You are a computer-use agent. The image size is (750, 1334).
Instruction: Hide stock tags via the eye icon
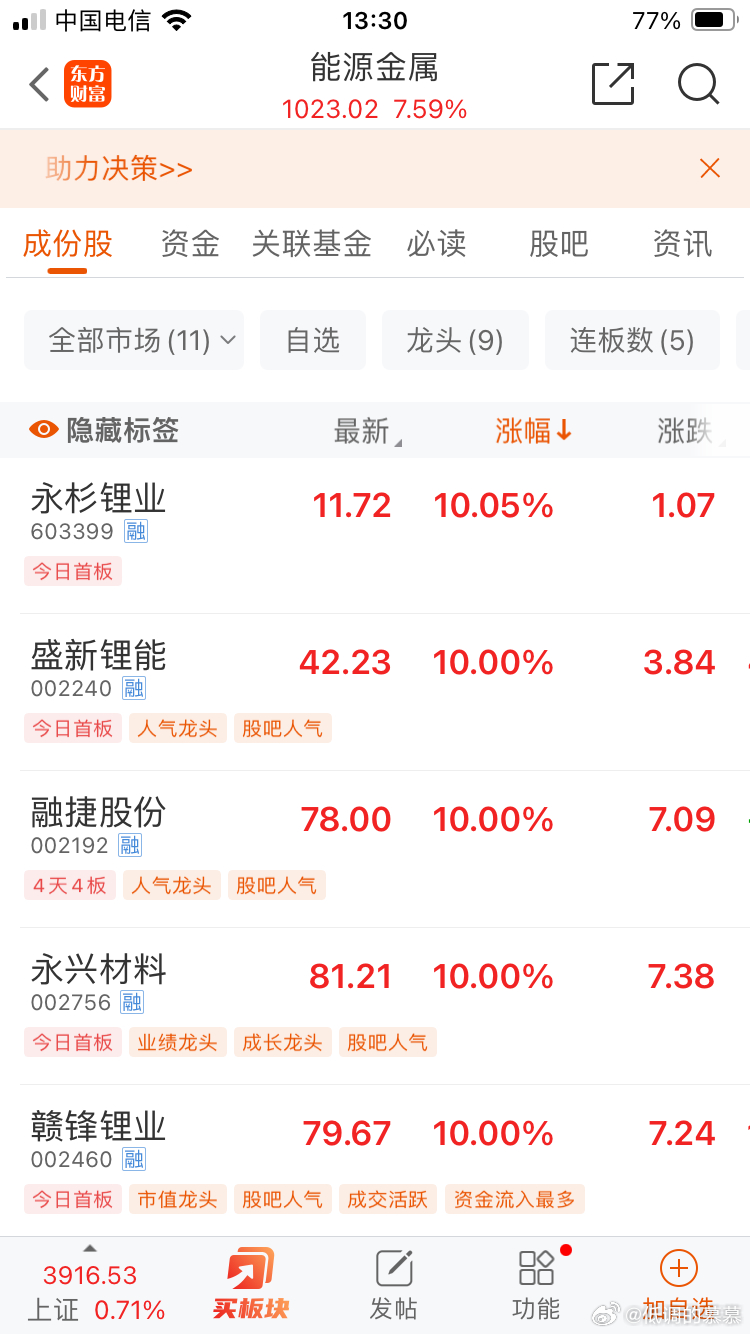click(42, 428)
